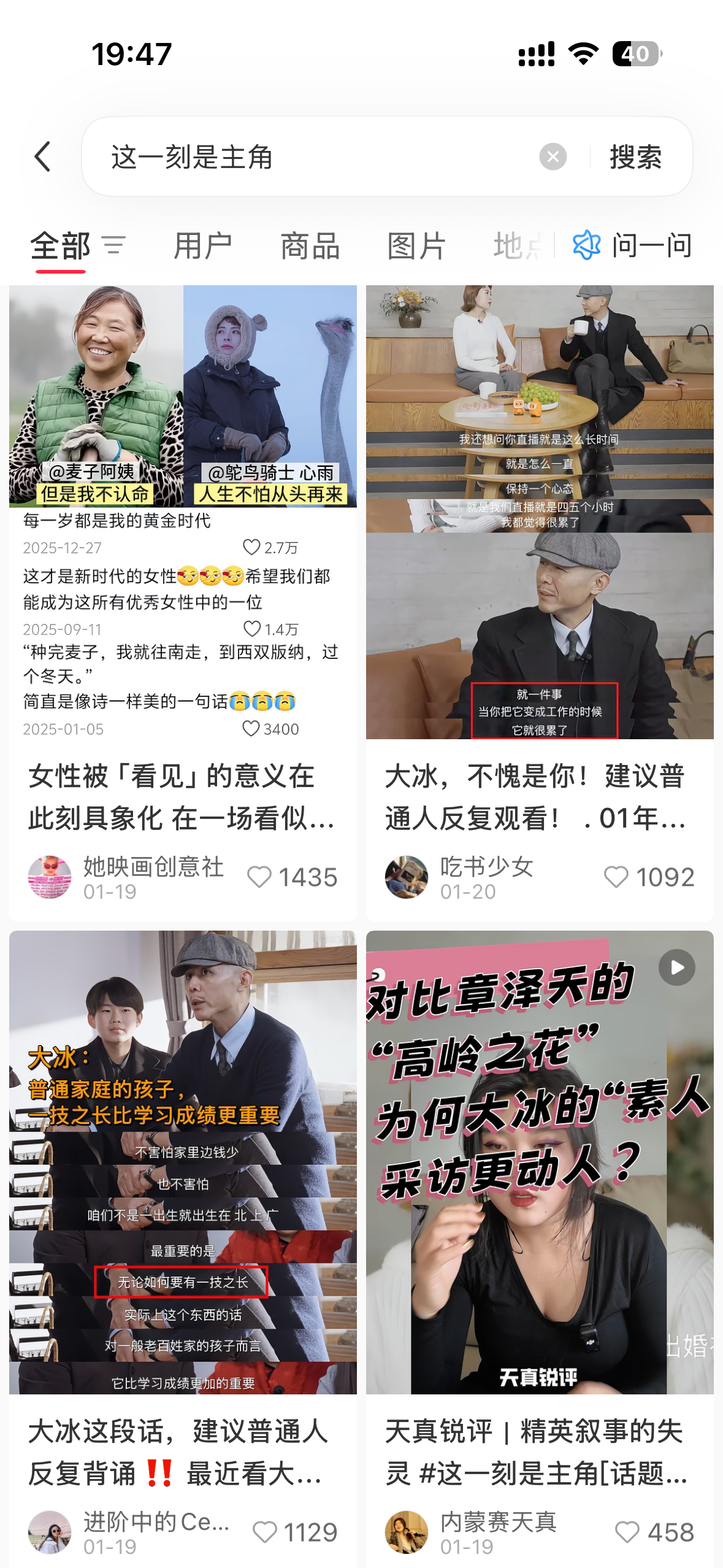Clear the search text 这一刻是主角

point(553,157)
